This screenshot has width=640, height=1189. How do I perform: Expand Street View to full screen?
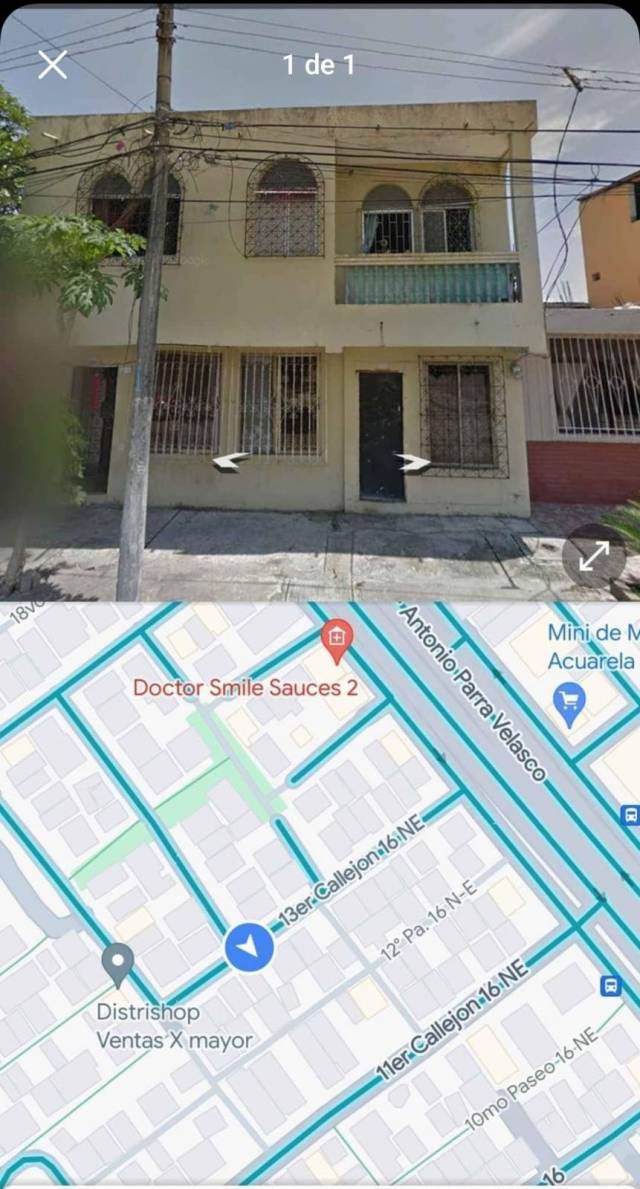point(594,557)
